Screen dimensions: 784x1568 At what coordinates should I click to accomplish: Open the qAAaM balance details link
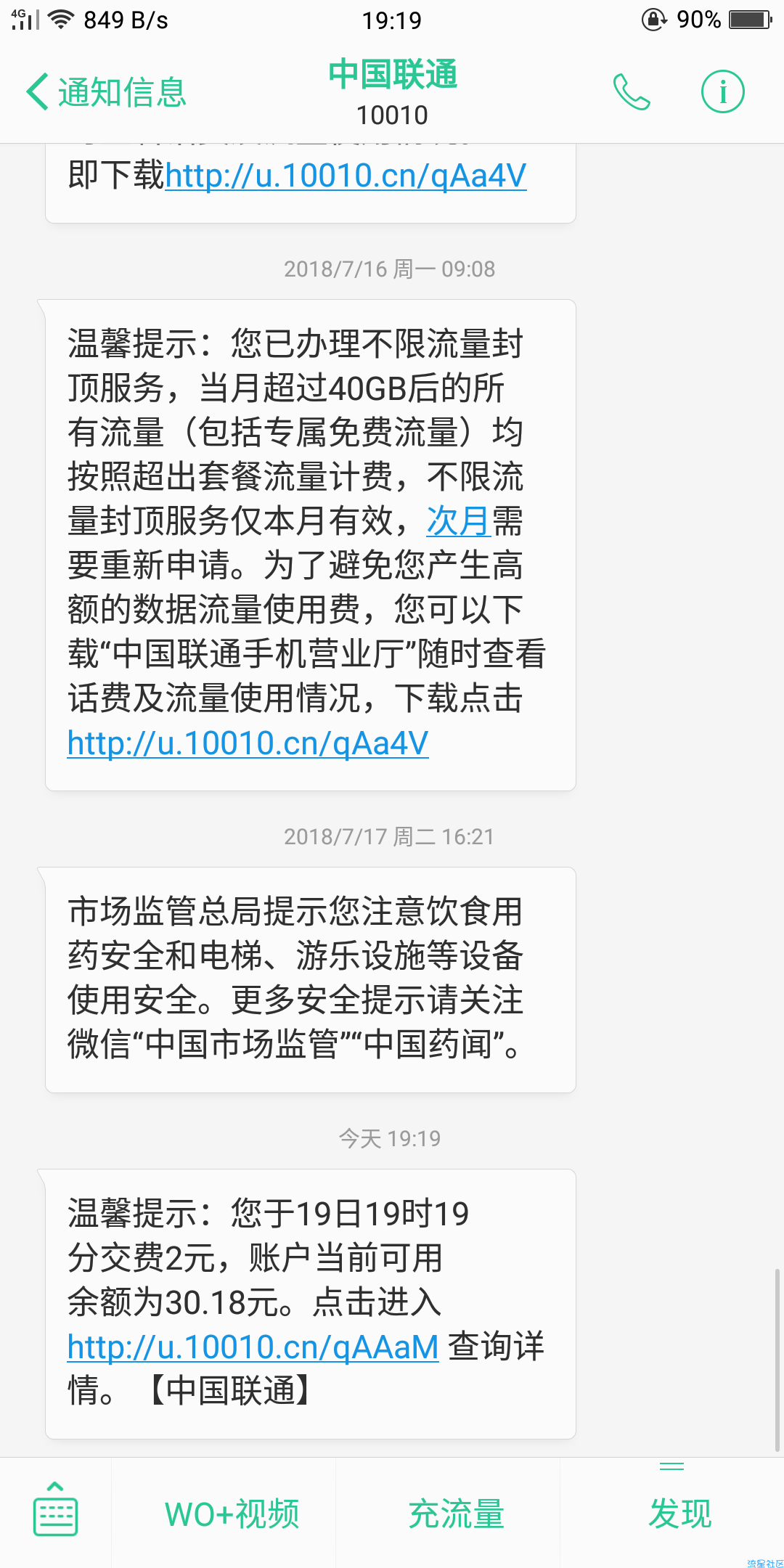point(253,1347)
